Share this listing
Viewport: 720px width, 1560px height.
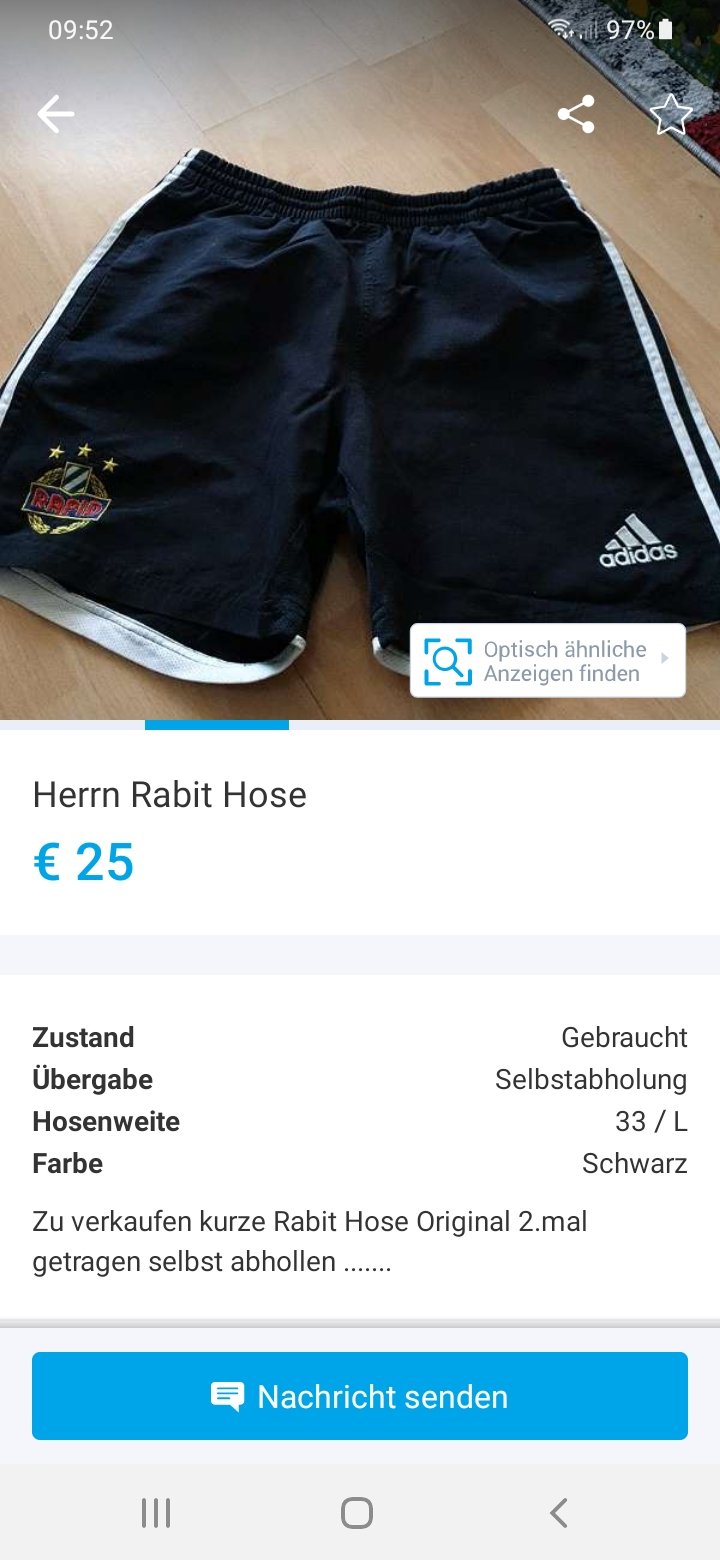(576, 115)
